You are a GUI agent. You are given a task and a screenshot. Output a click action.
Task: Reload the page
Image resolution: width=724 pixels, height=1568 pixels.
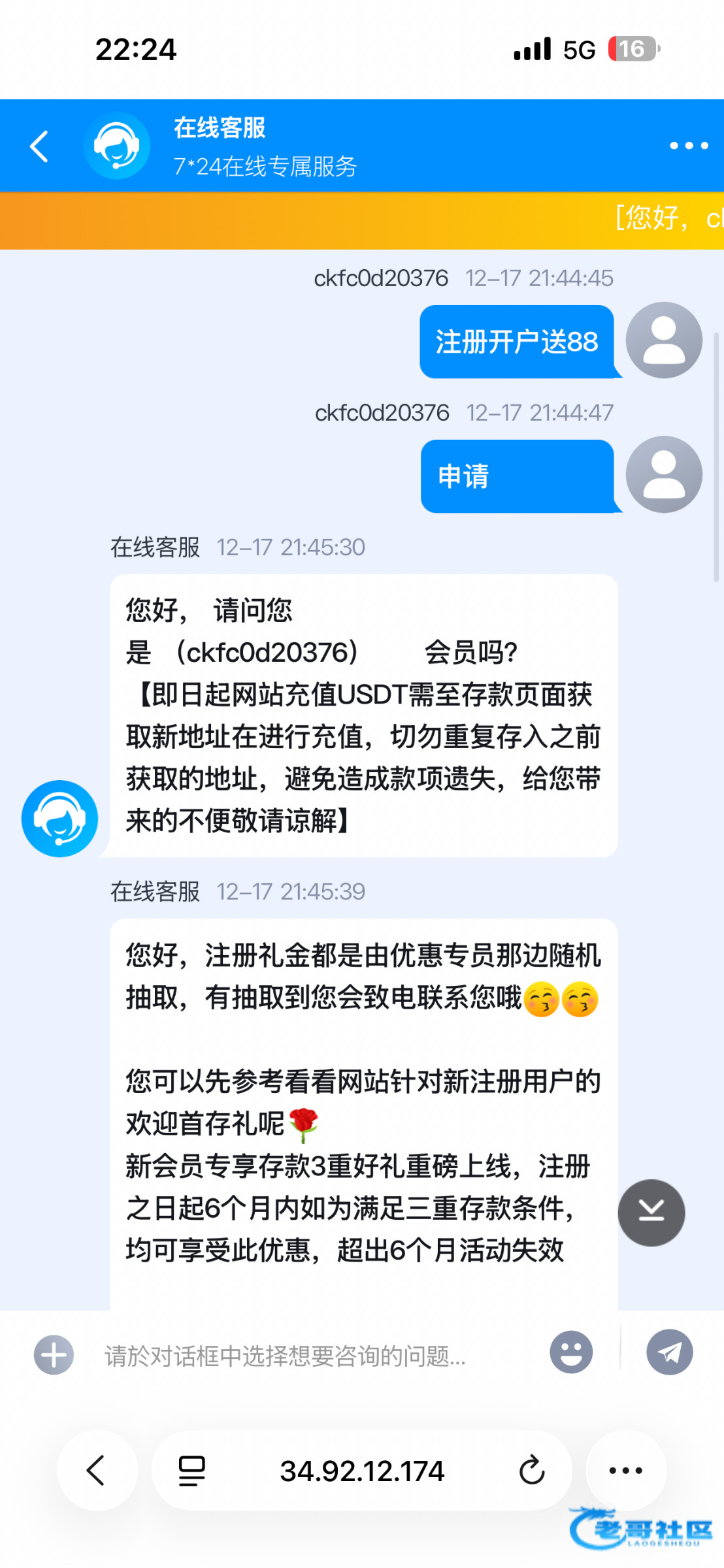point(531,1471)
